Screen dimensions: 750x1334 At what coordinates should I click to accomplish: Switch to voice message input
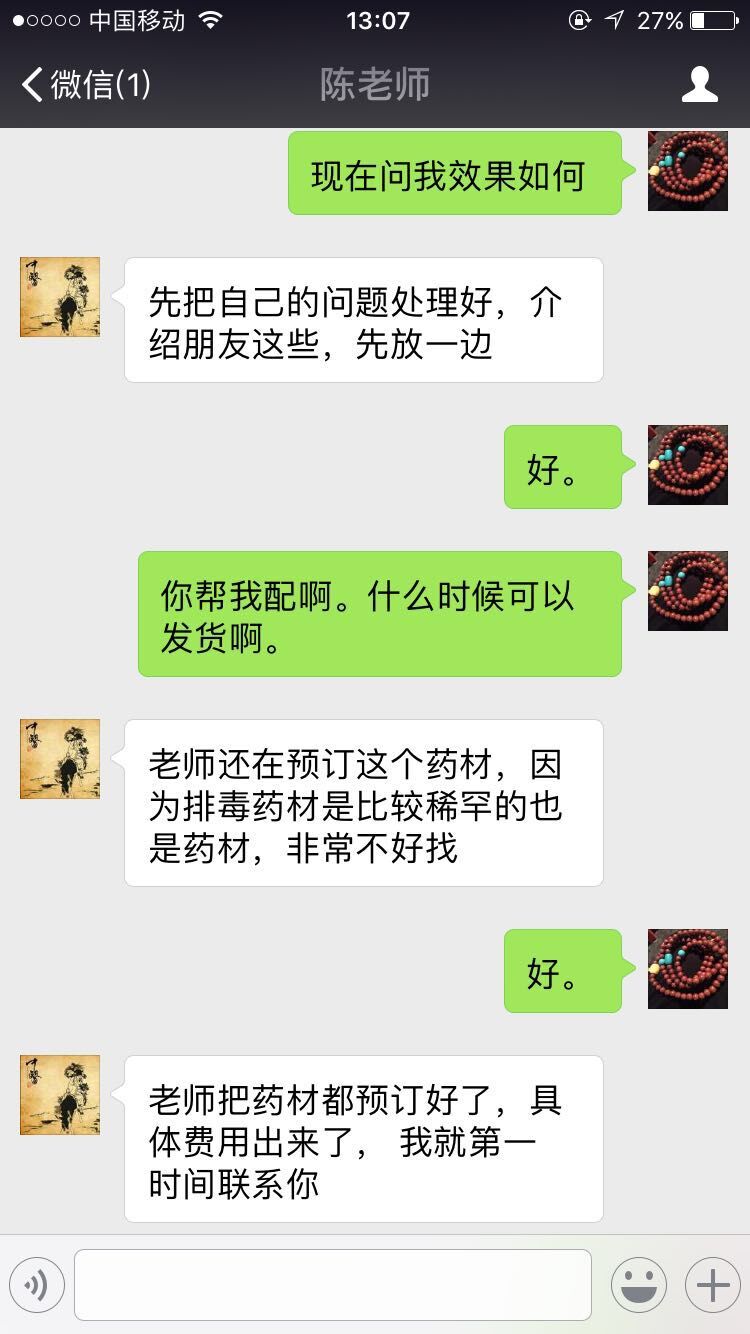point(37,1285)
